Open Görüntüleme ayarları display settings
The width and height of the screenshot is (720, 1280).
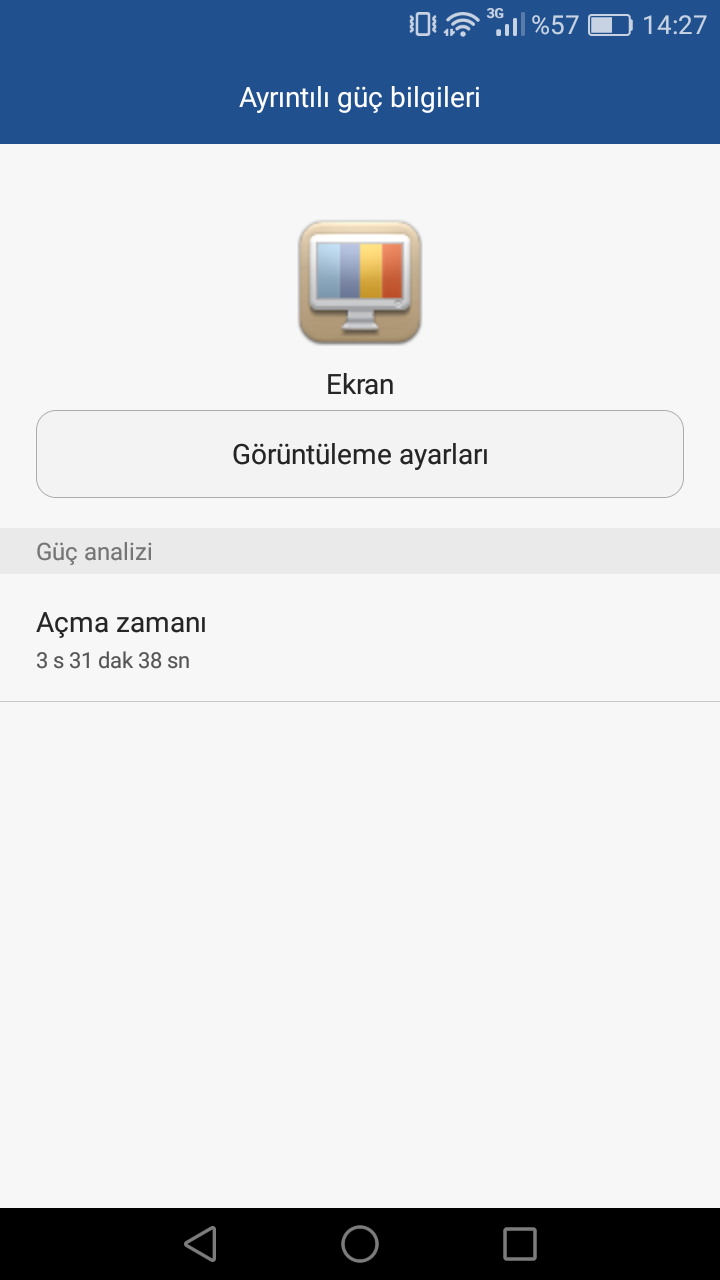[360, 454]
